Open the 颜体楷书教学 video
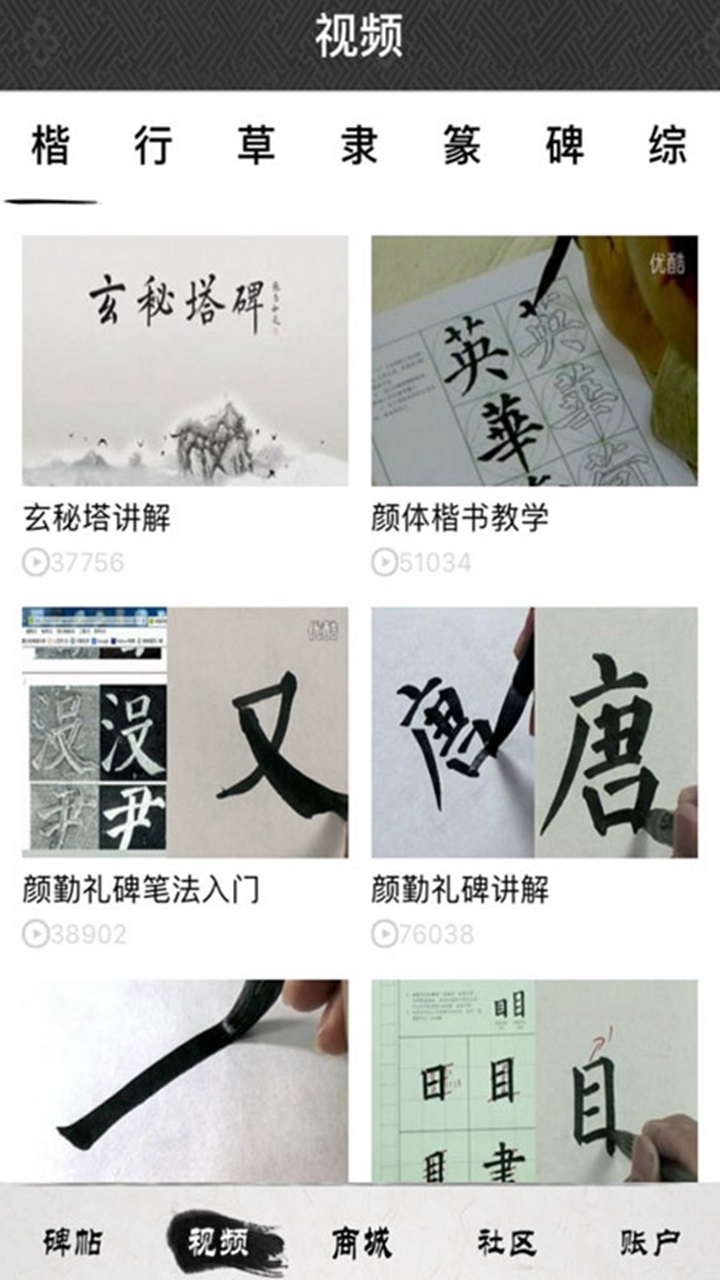Viewport: 720px width, 1280px height. point(534,361)
